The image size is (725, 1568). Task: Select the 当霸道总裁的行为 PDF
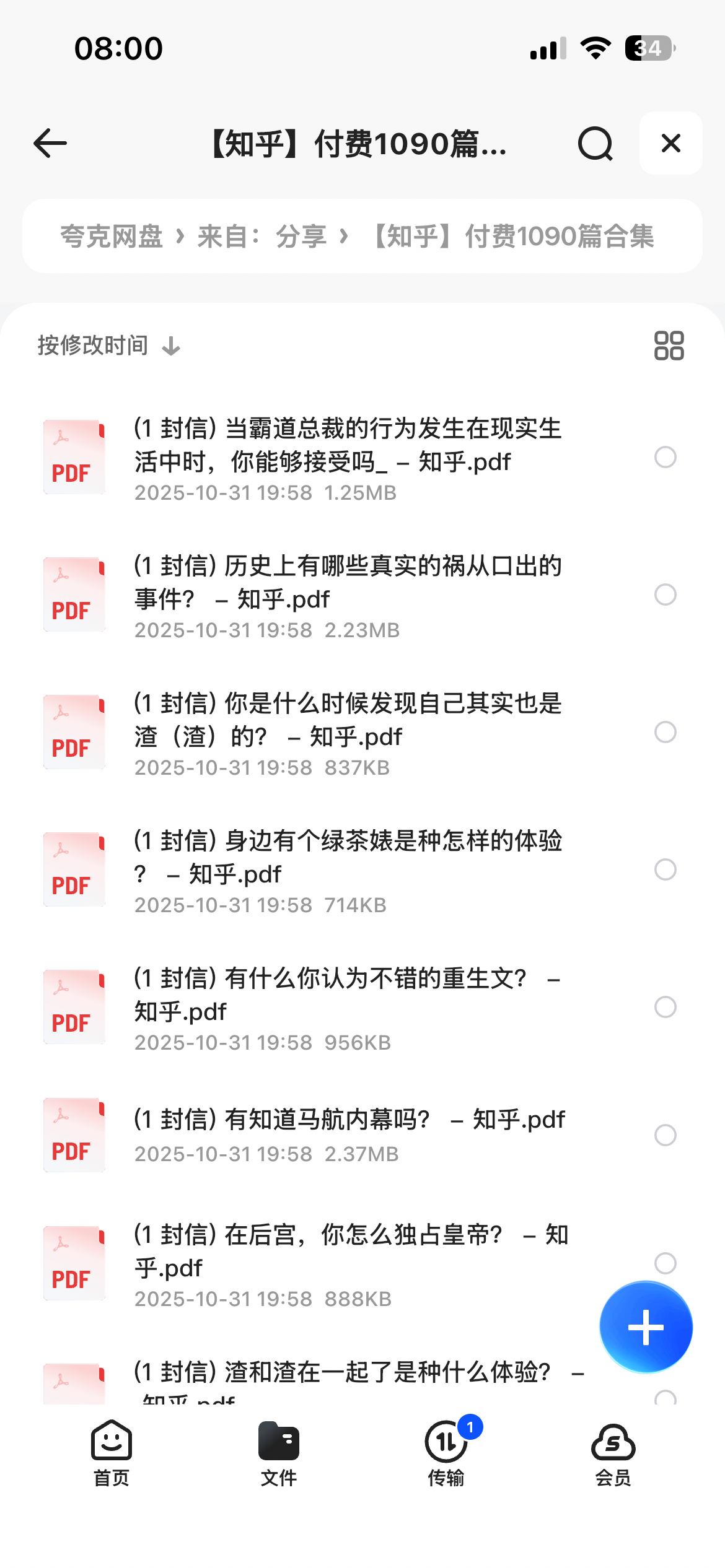coord(665,457)
